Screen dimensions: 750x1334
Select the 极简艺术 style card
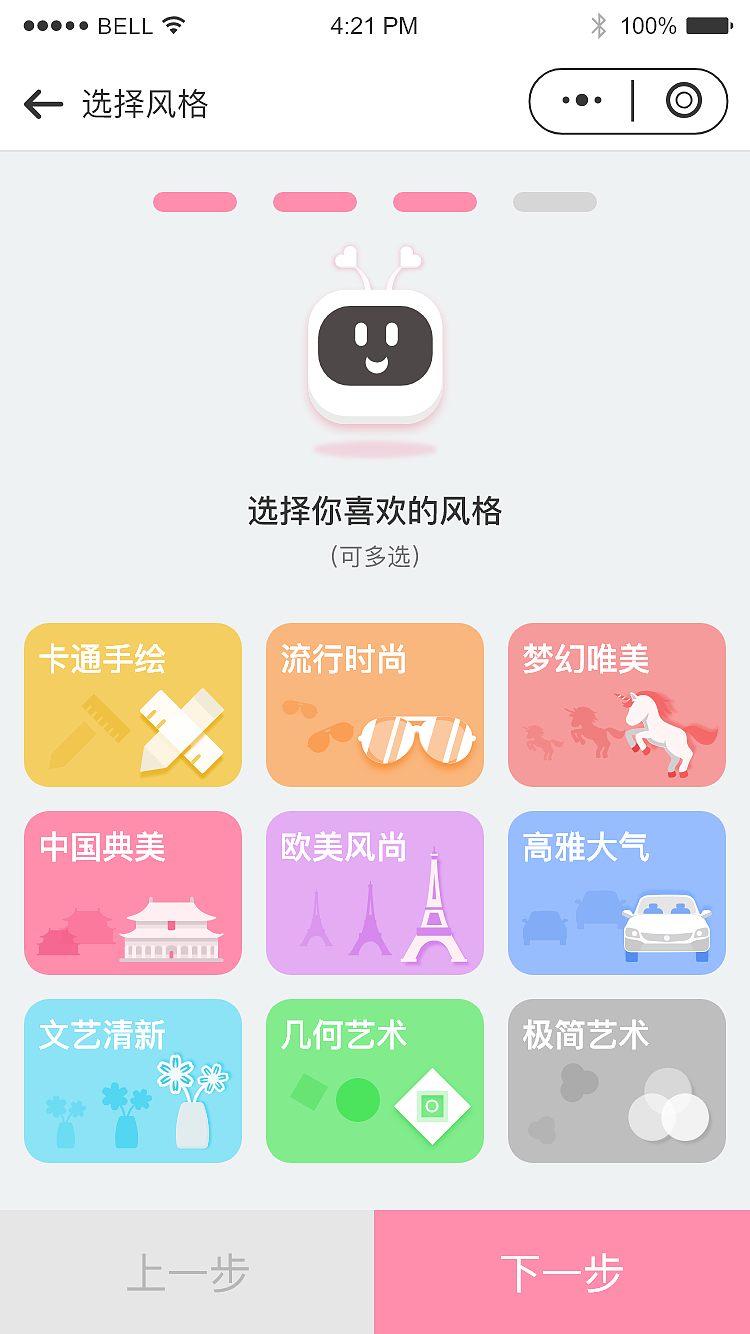pyautogui.click(x=616, y=1081)
